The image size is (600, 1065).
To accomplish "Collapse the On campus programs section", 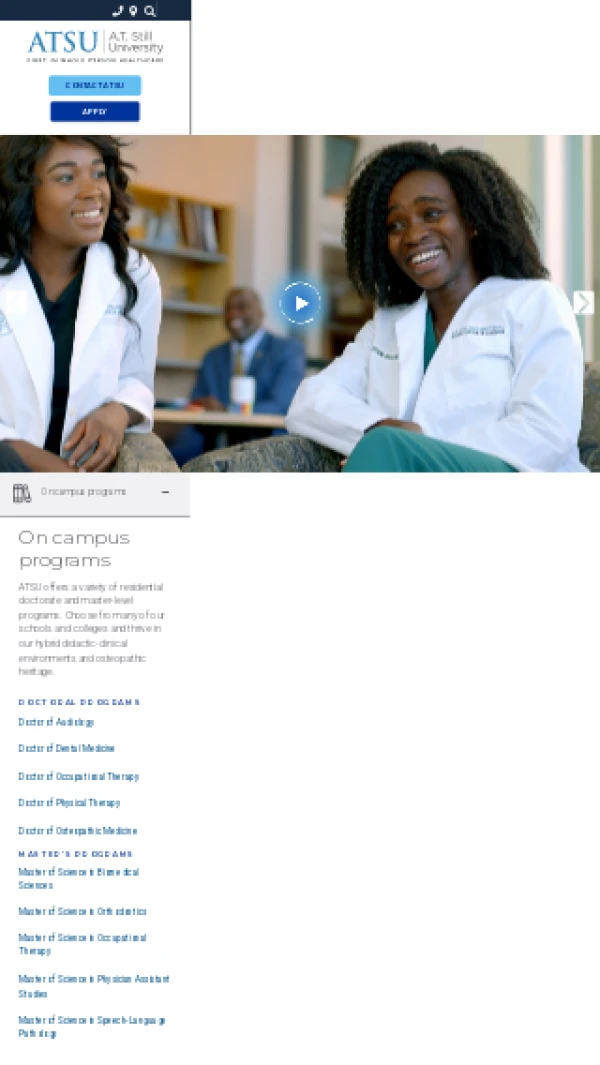I will click(x=165, y=492).
